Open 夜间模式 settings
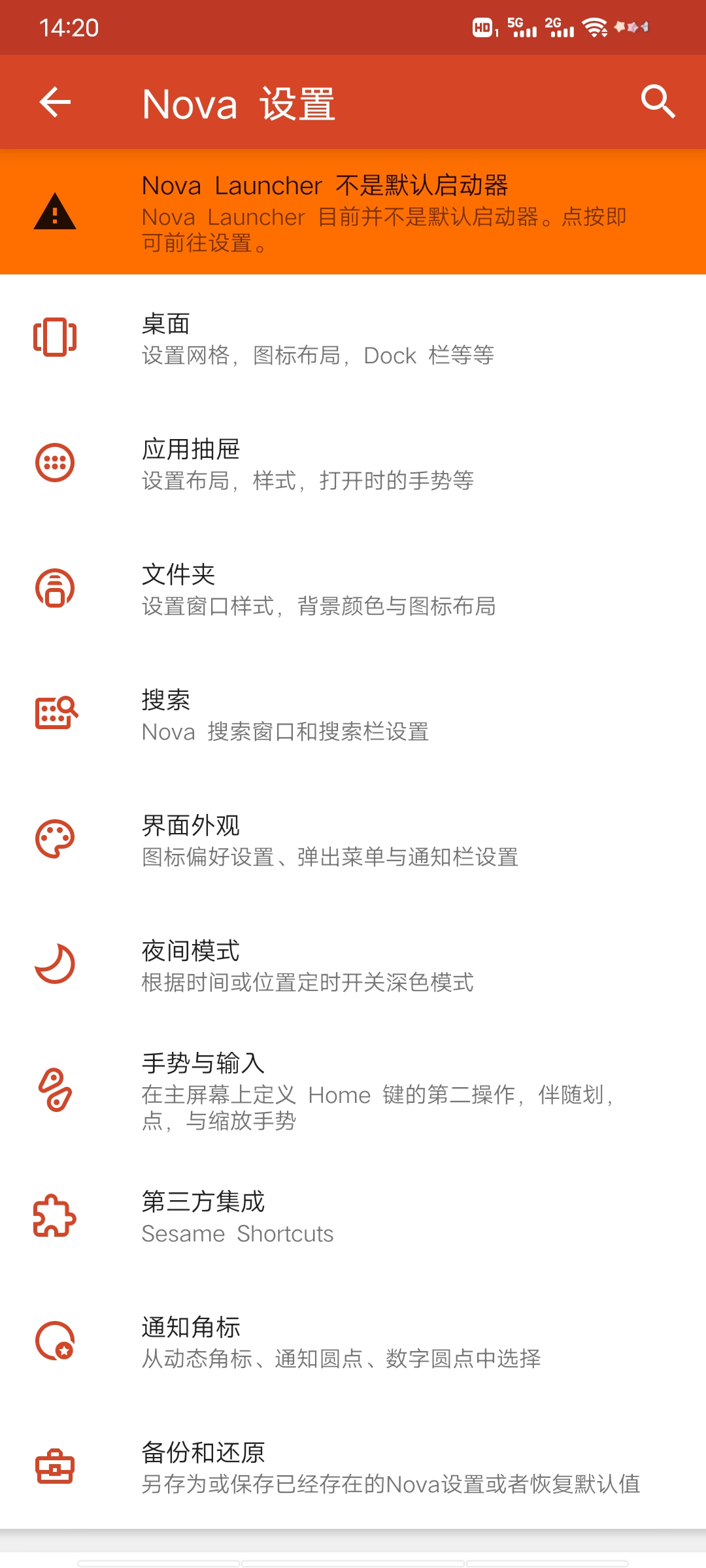This screenshot has width=706, height=1568. (x=353, y=965)
